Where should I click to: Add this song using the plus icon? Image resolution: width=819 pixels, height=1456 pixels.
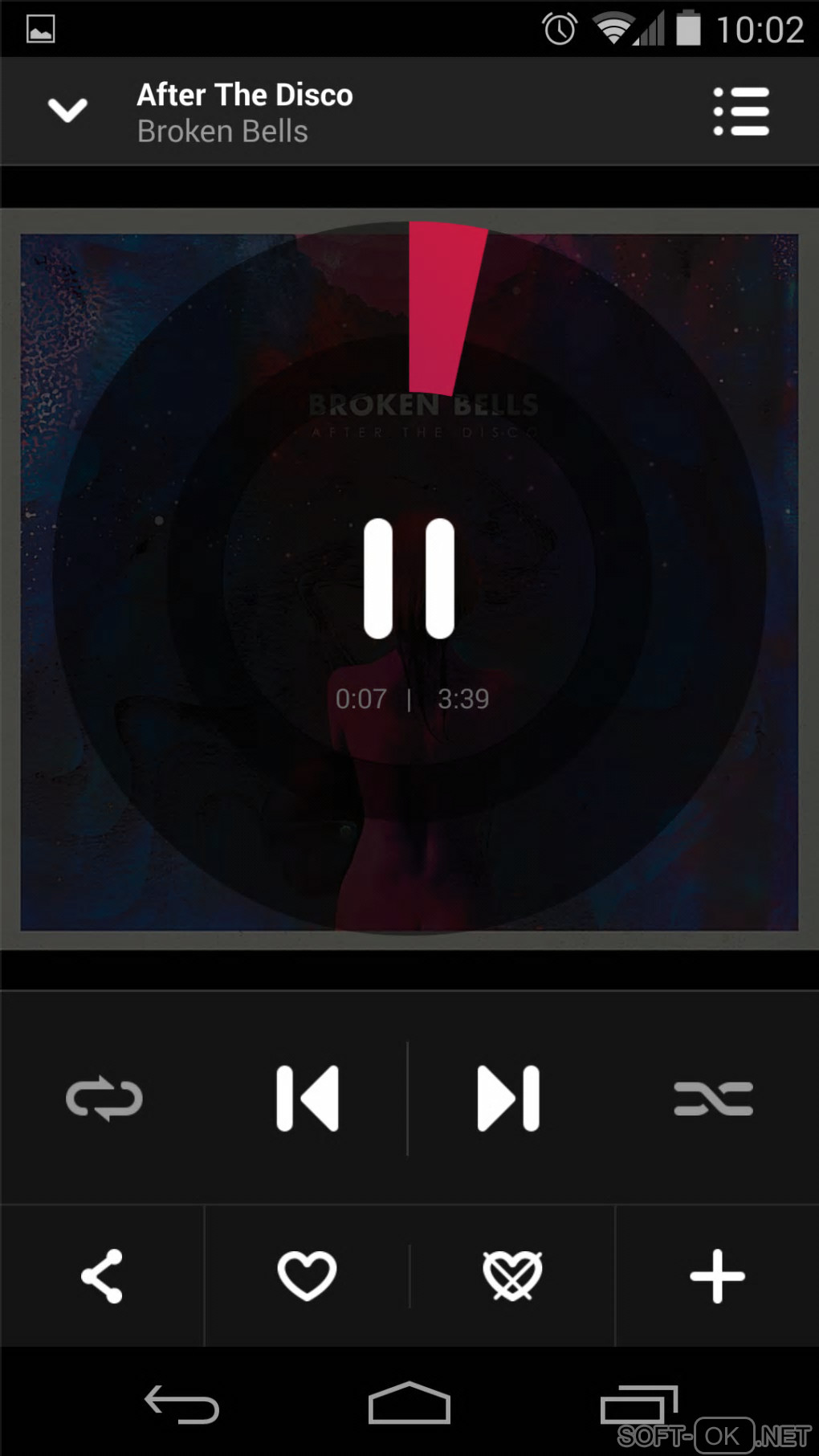point(717,1276)
